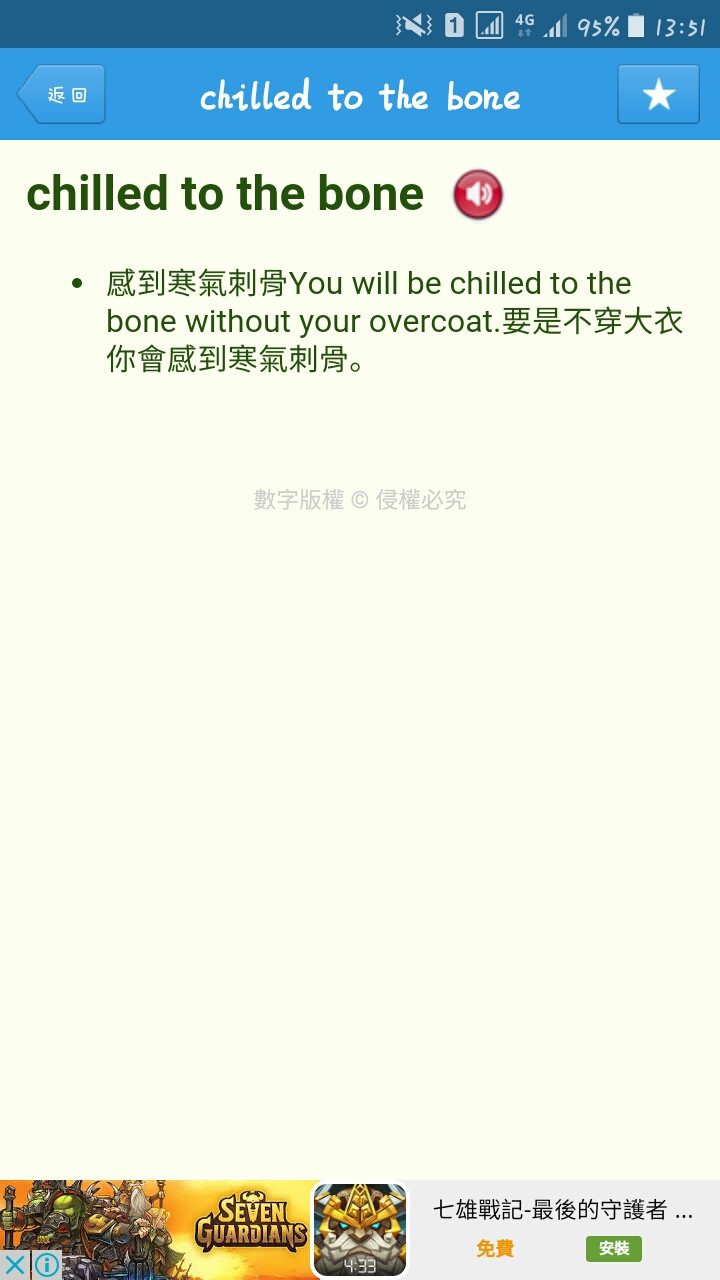
Task: Open the Seven Guardians ad banner
Action: (250, 1225)
